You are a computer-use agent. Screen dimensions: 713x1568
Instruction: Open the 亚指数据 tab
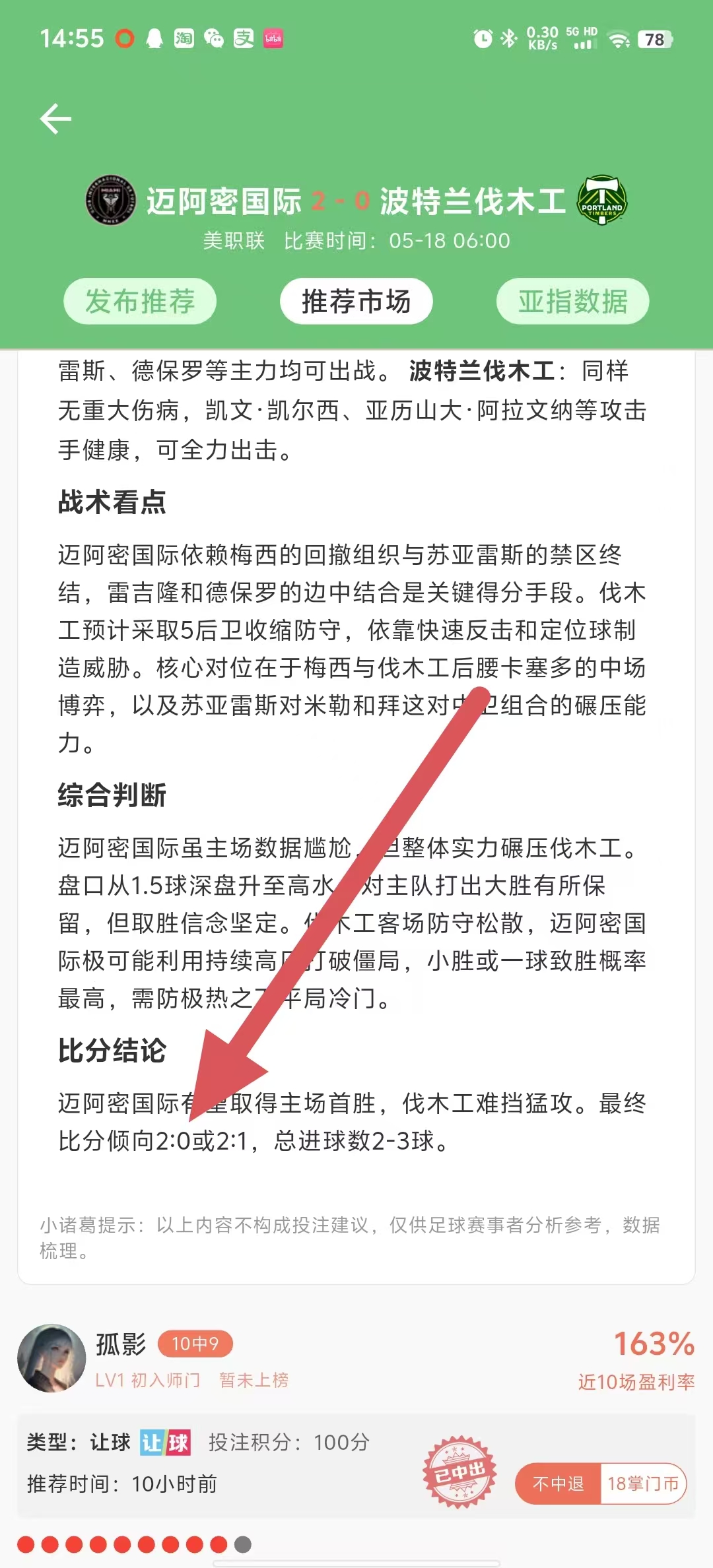[x=573, y=302]
